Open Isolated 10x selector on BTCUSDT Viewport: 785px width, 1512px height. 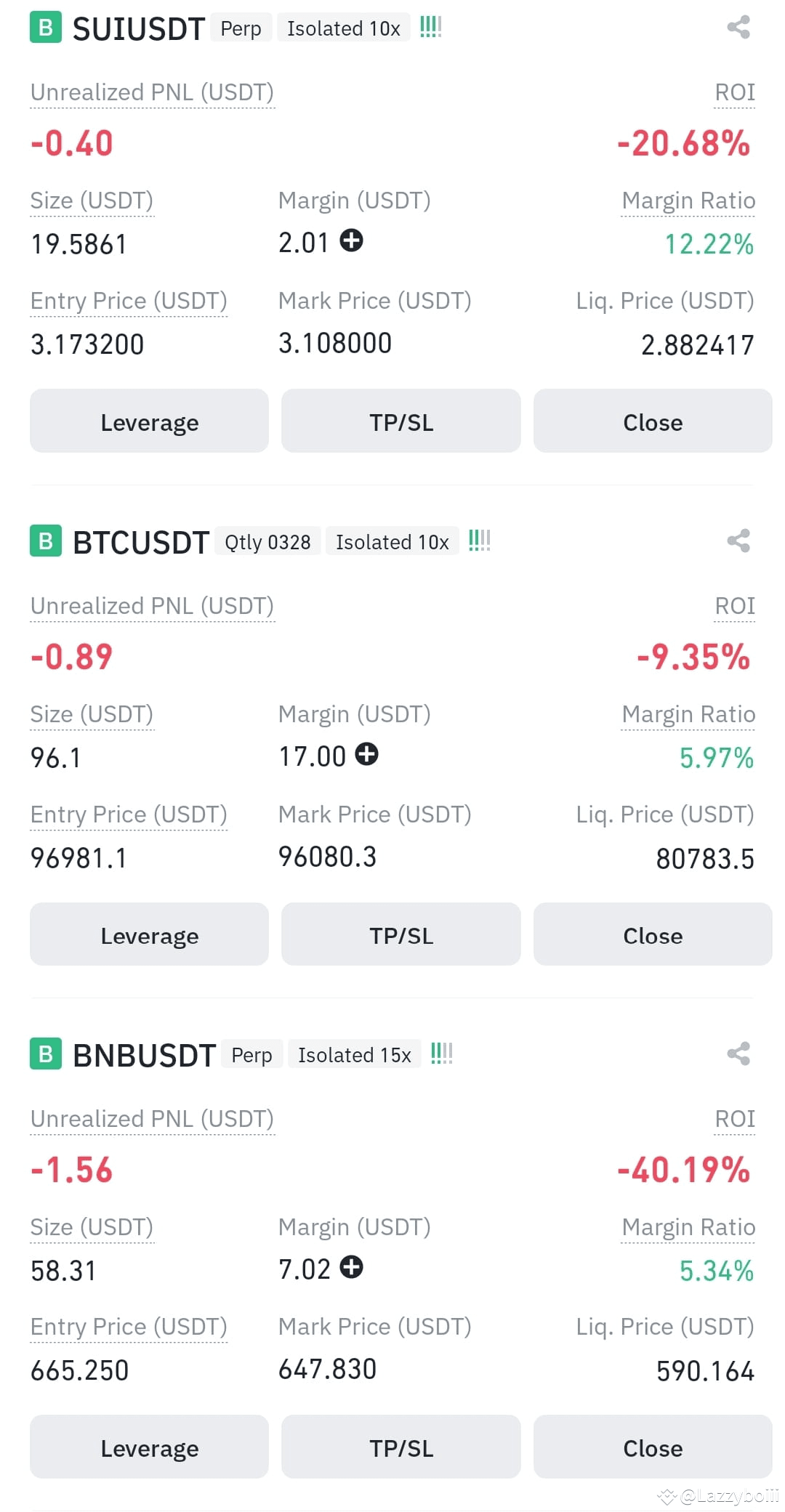click(x=392, y=541)
